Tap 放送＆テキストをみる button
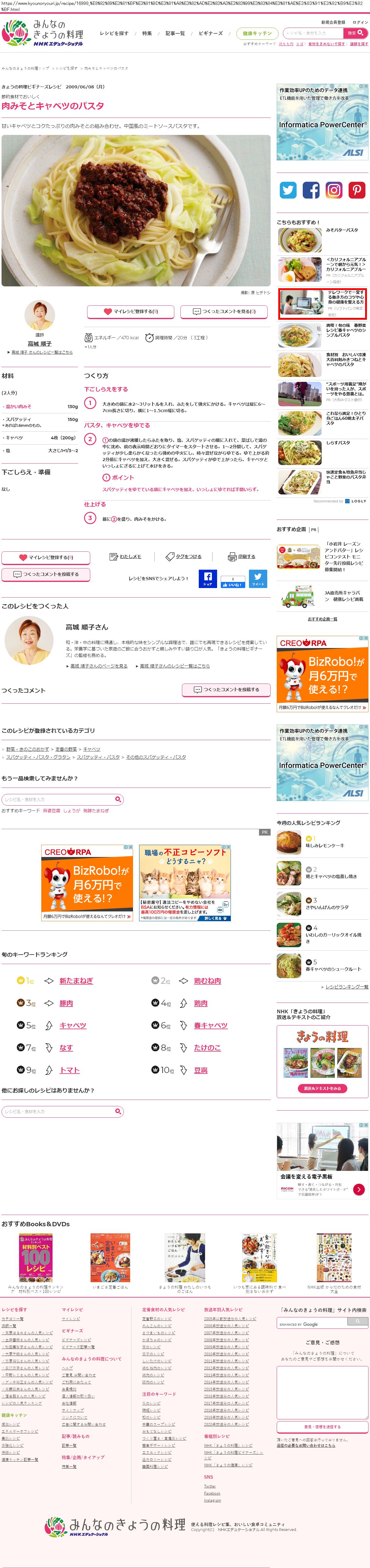This screenshot has width=370, height=1568. pos(323,1088)
